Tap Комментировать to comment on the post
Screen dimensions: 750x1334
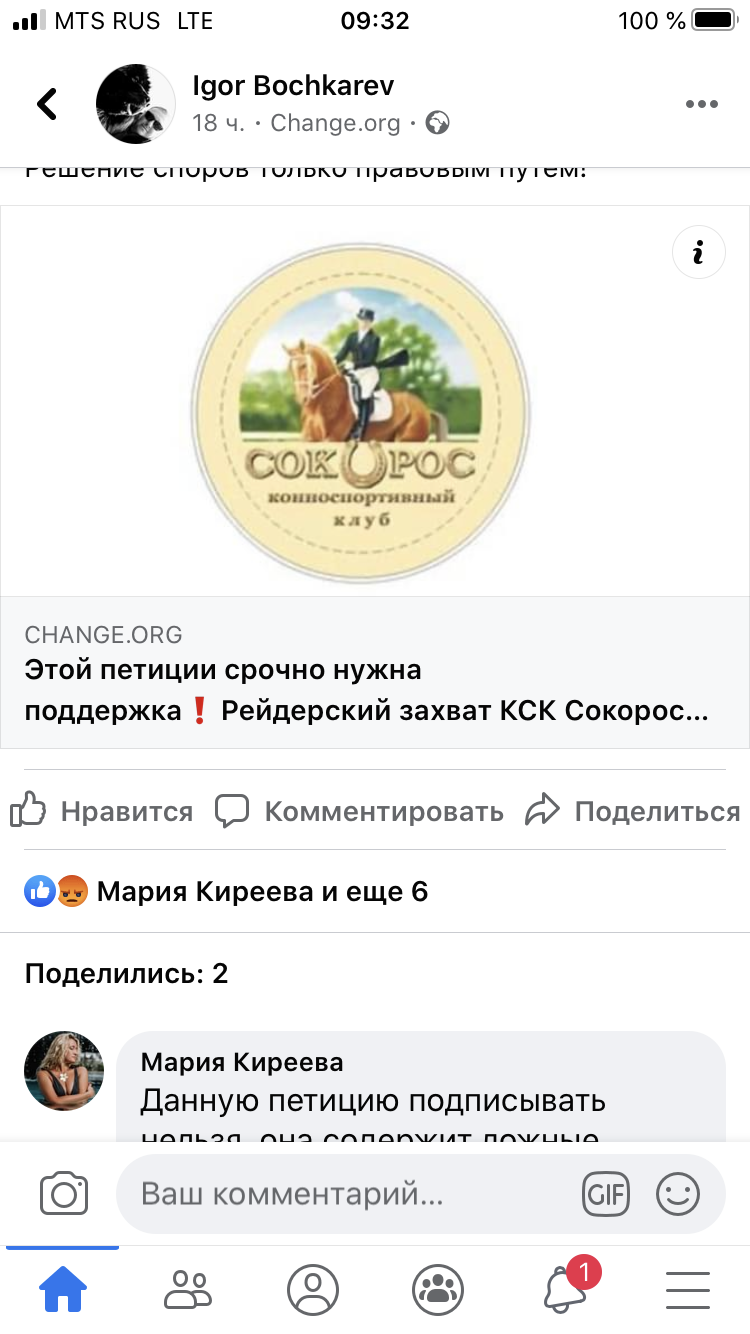pyautogui.click(x=360, y=811)
